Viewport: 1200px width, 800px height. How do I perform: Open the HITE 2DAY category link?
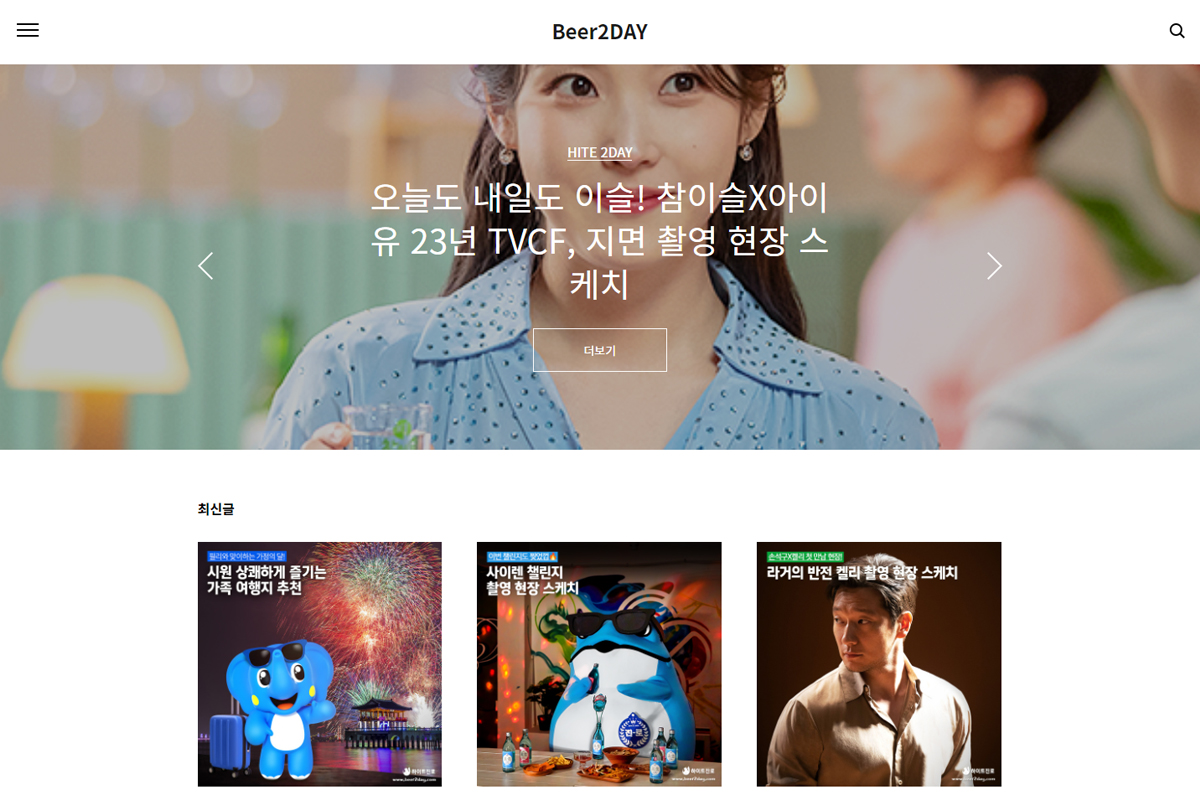tap(600, 153)
